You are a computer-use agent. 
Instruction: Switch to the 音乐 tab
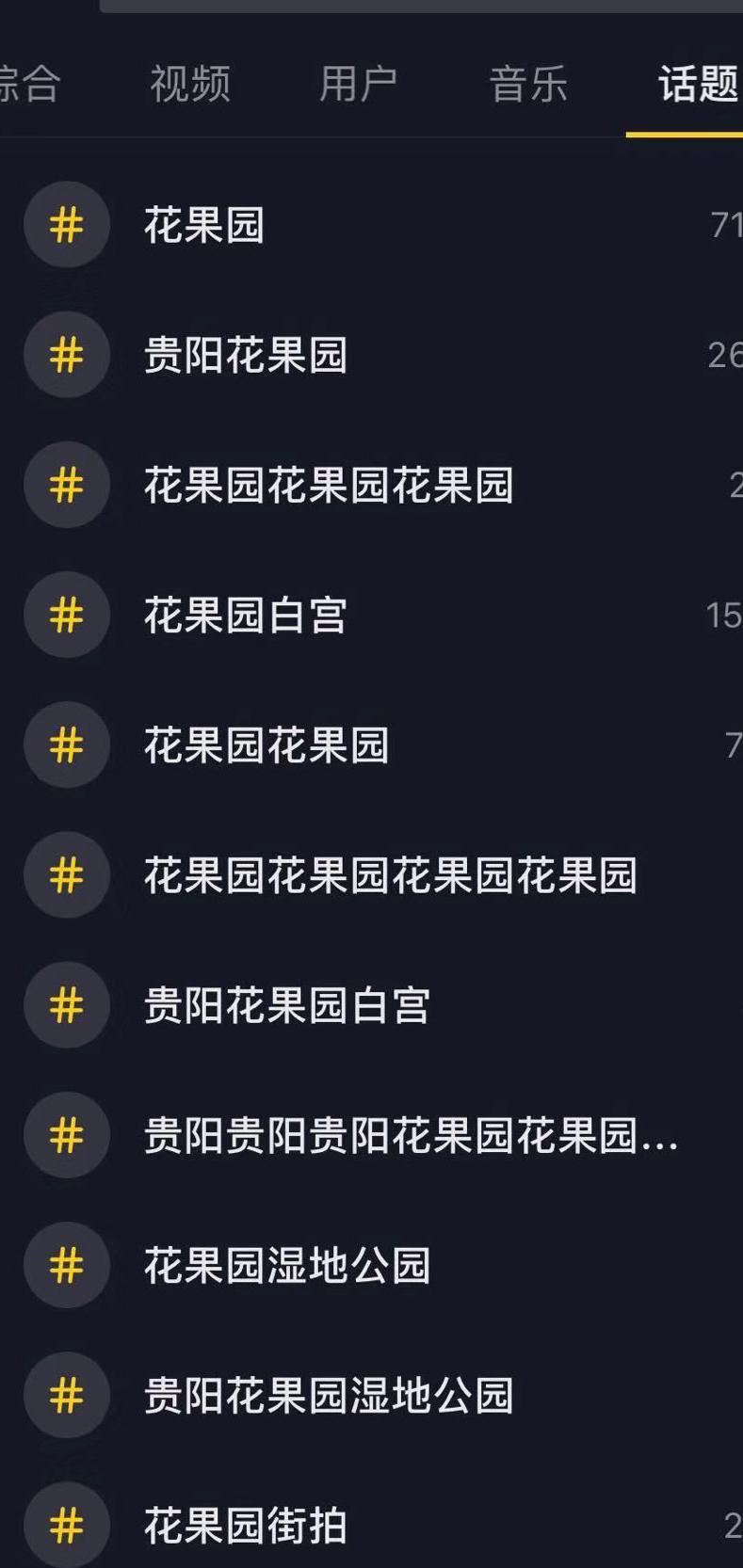tap(528, 84)
